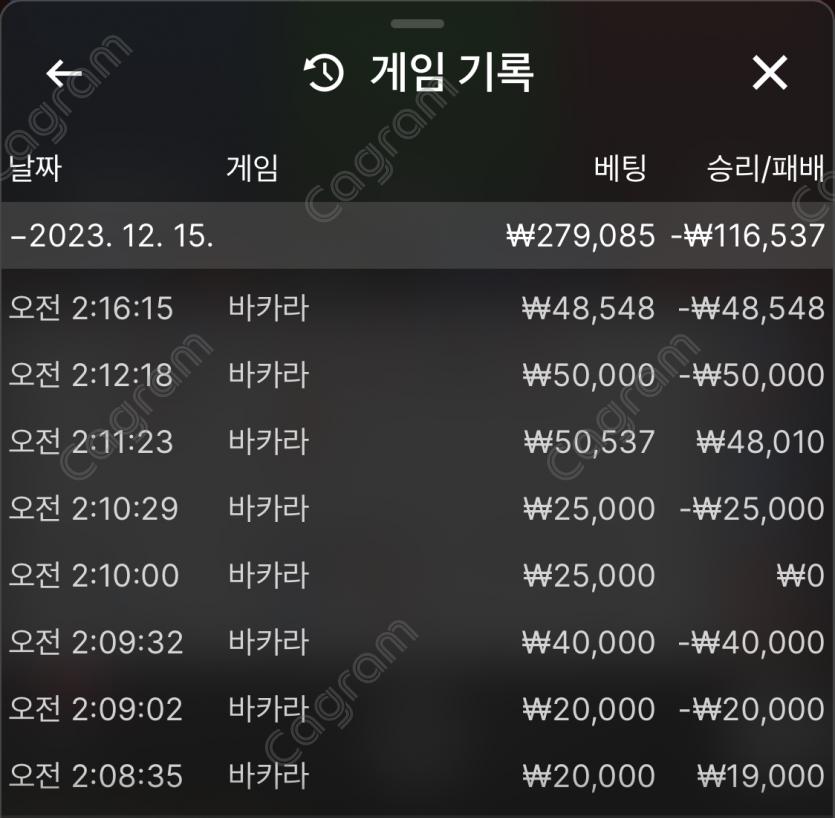Image resolution: width=835 pixels, height=818 pixels.
Task: Open the 오전 2:12:18 바카라 record
Action: point(417,375)
